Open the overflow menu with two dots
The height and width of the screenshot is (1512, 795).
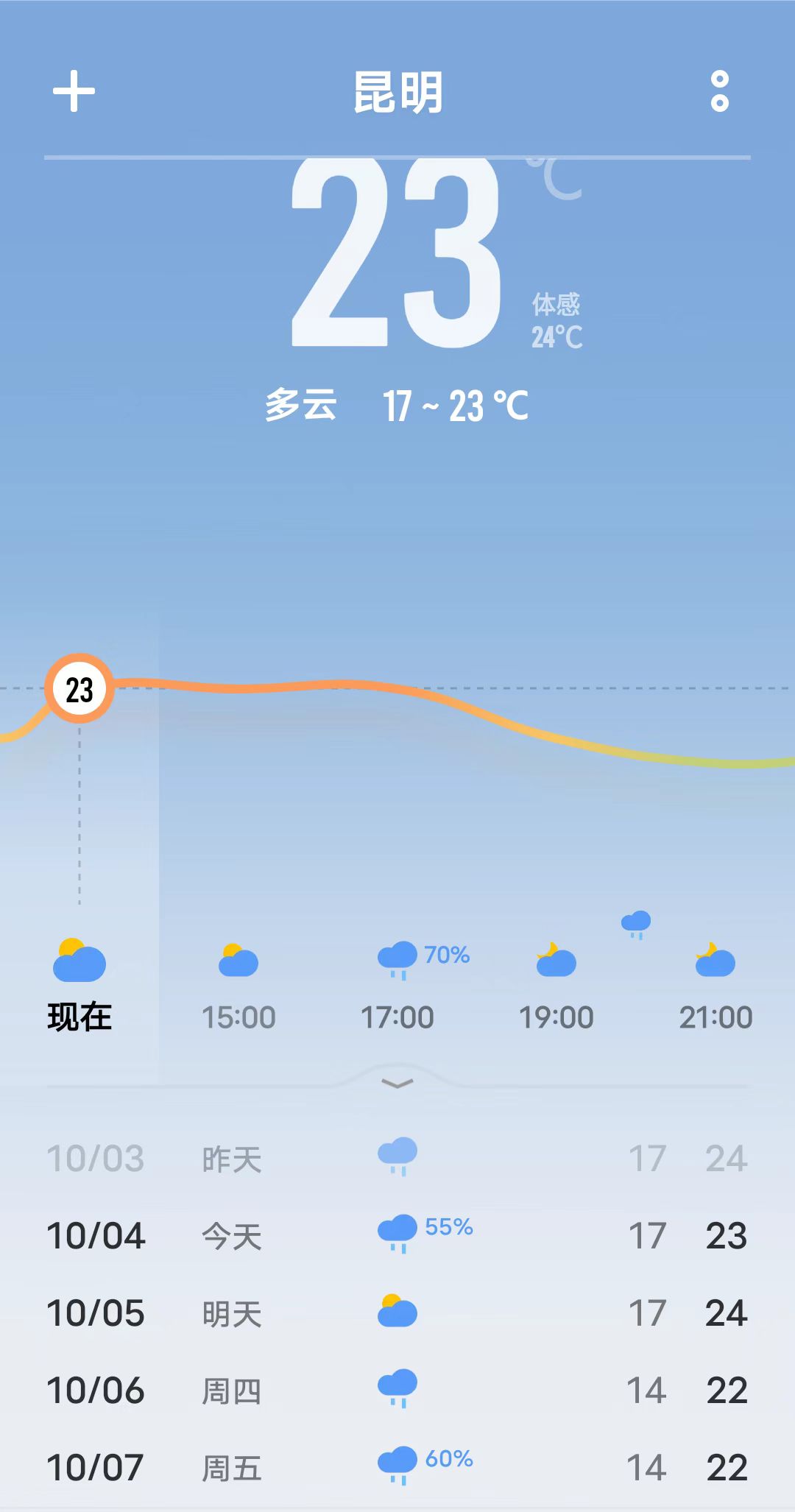pyautogui.click(x=719, y=91)
